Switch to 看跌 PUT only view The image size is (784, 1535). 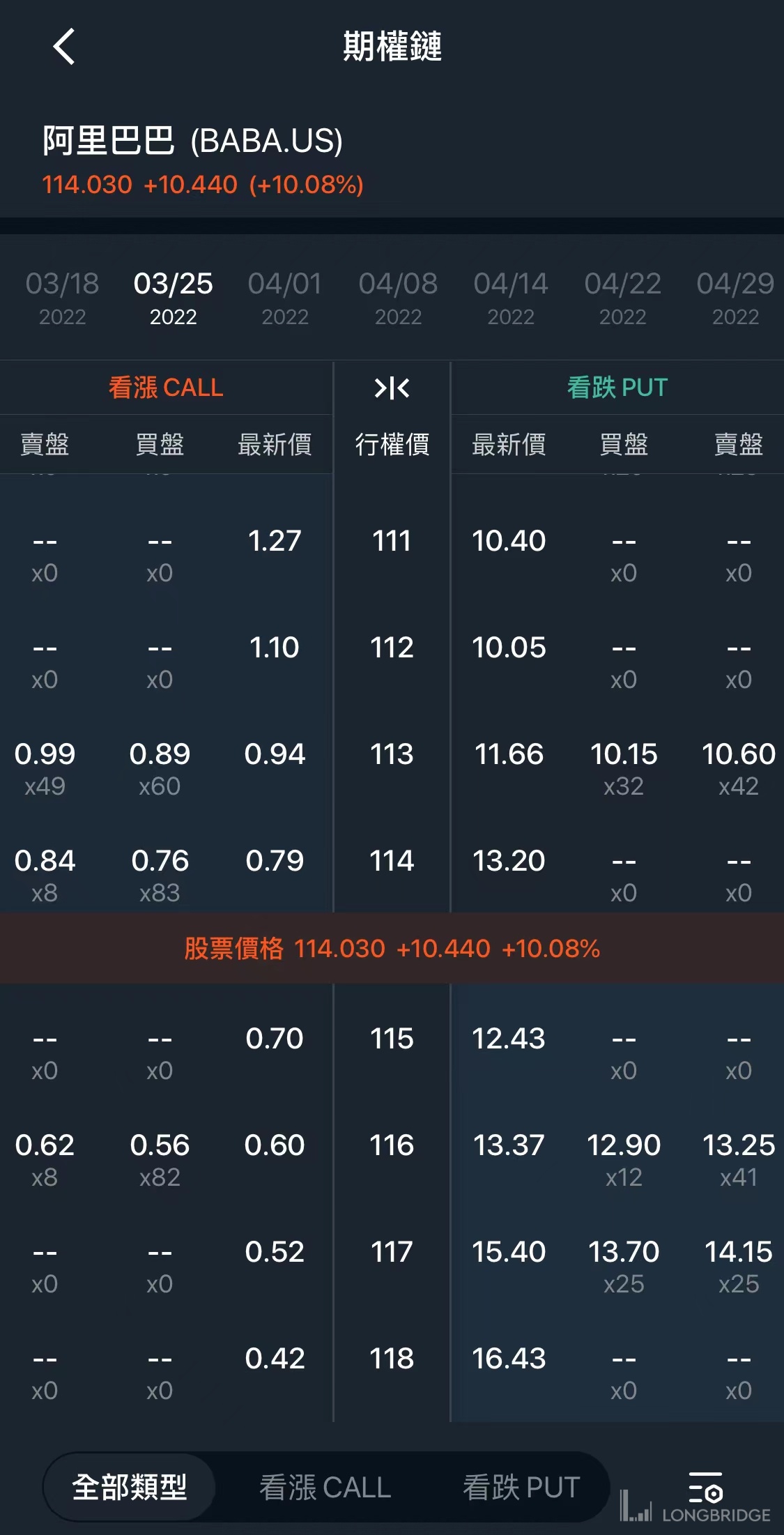(521, 1487)
